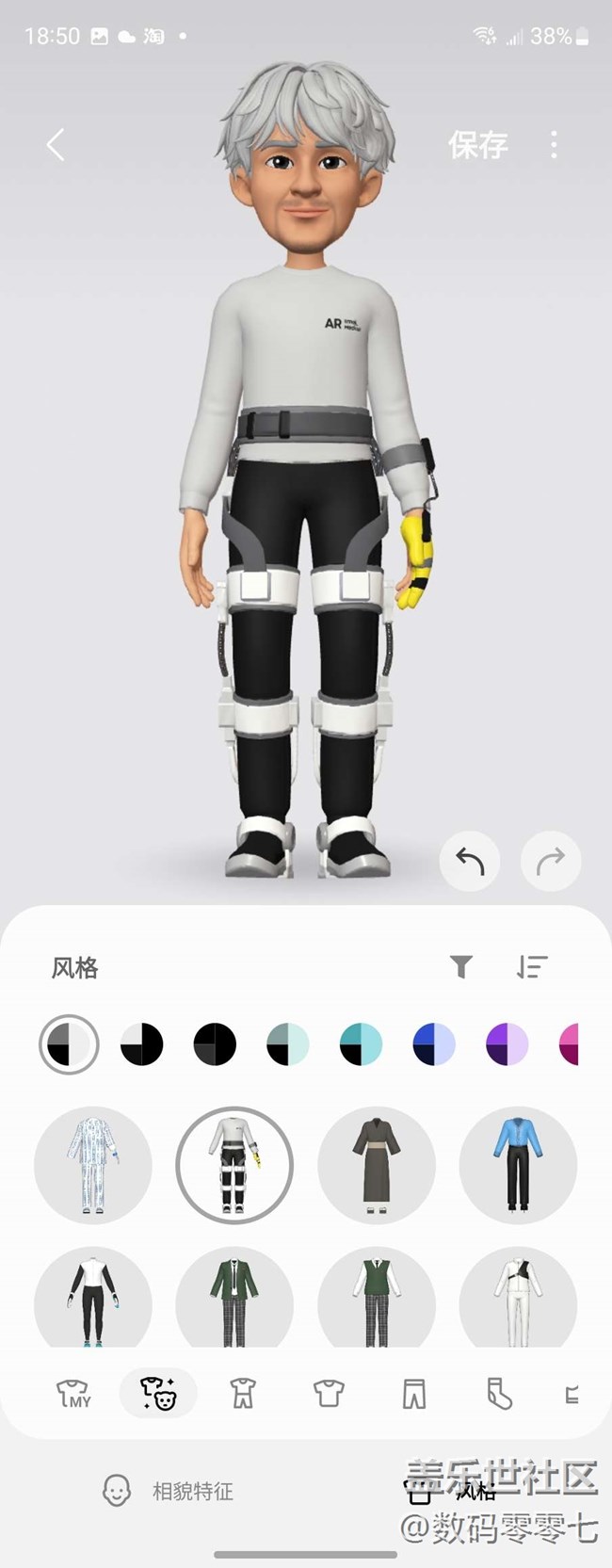612x1568 pixels.
Task: Select the black and white color swatch
Action: click(x=142, y=1044)
